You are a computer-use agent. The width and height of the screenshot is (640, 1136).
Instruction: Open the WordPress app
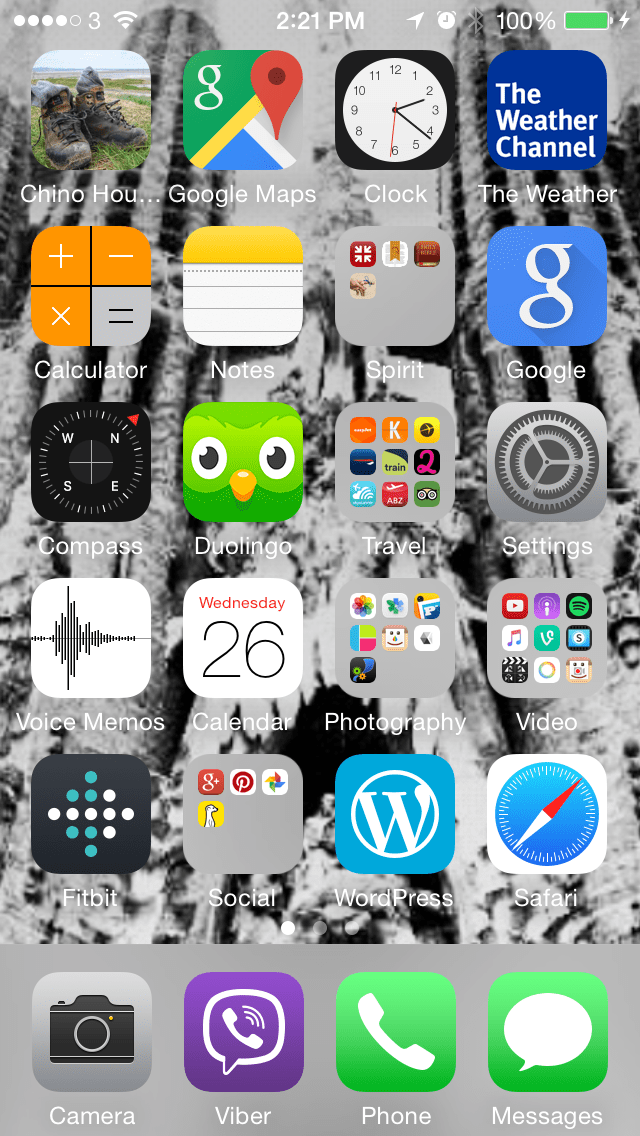click(395, 814)
